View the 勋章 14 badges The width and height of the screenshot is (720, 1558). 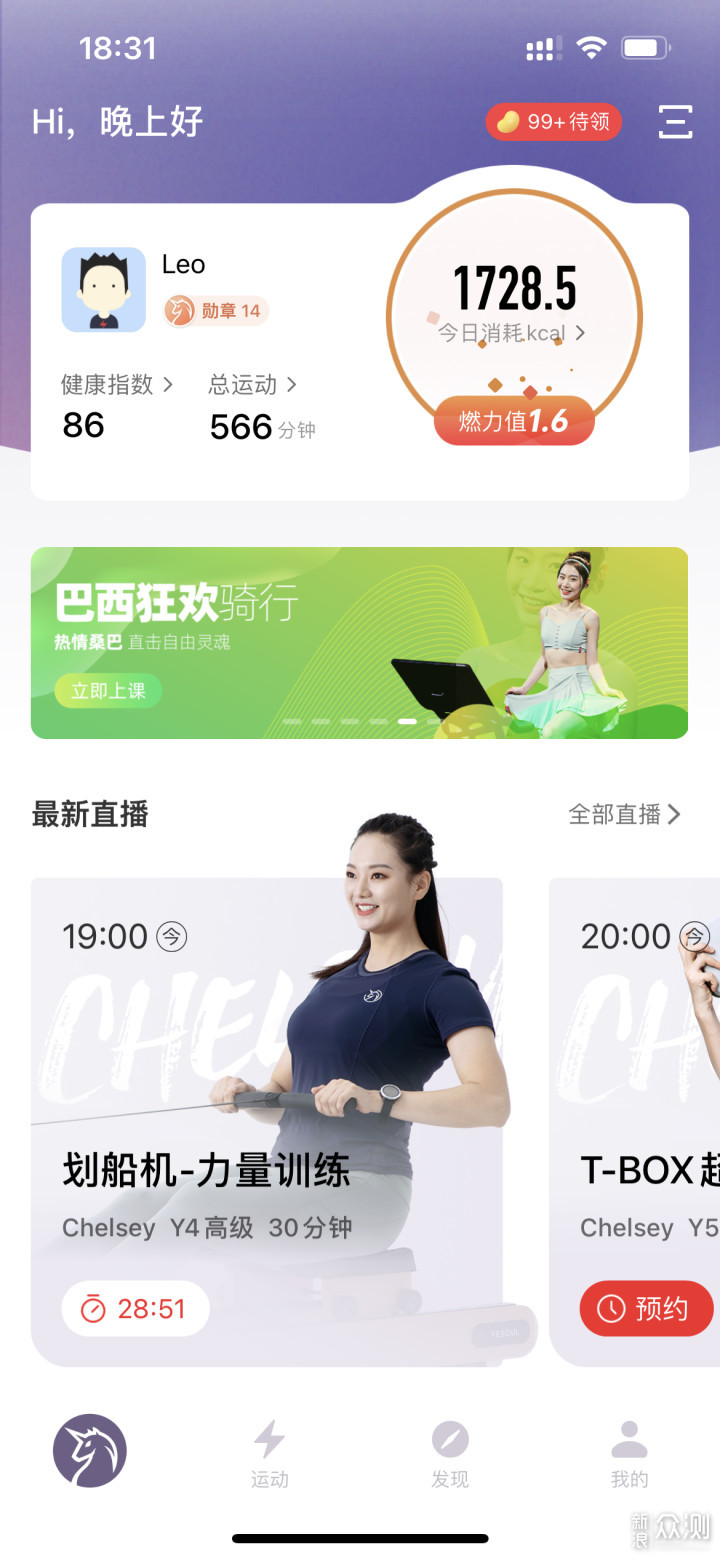click(216, 311)
